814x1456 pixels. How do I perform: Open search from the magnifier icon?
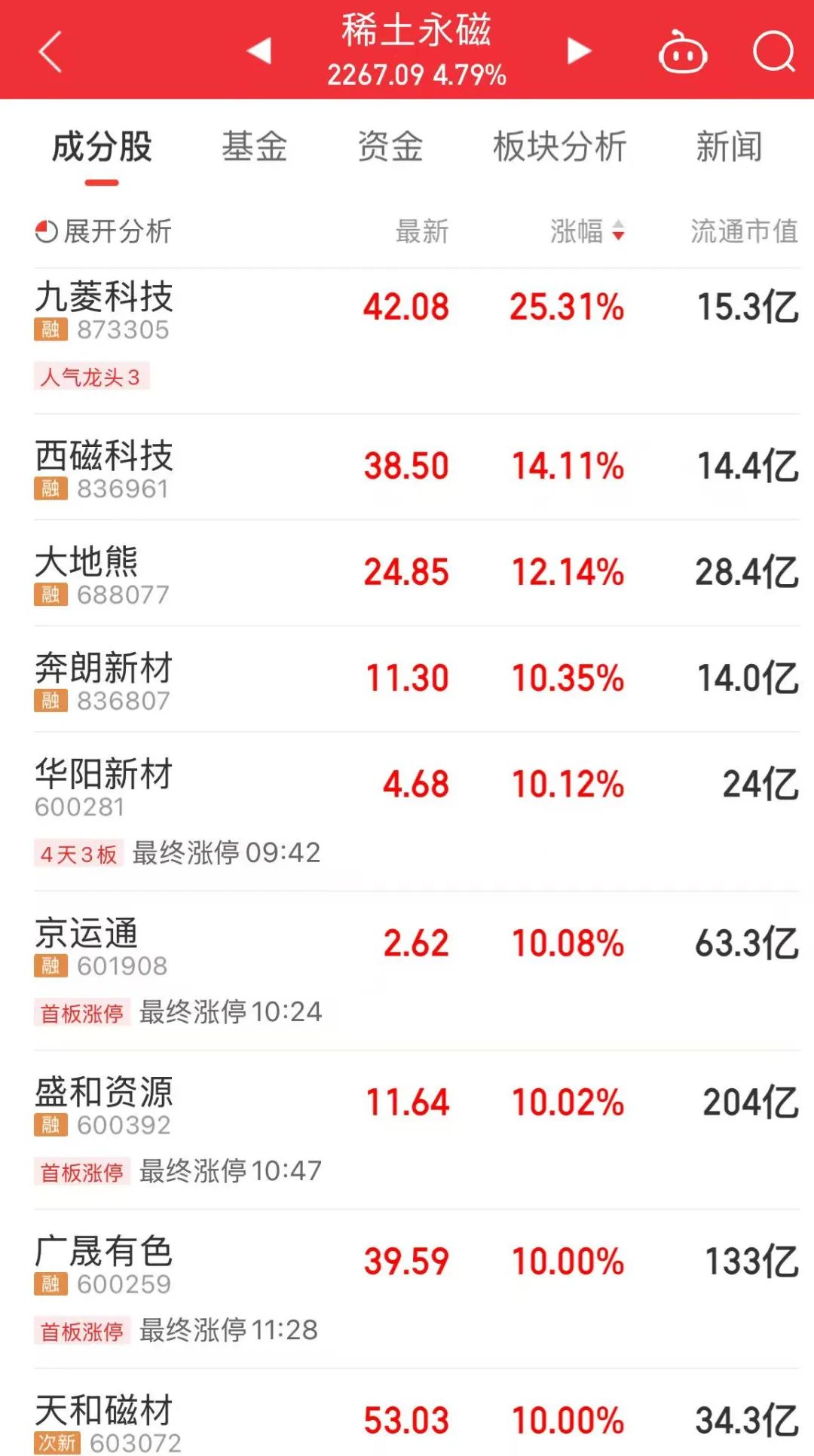tap(774, 51)
